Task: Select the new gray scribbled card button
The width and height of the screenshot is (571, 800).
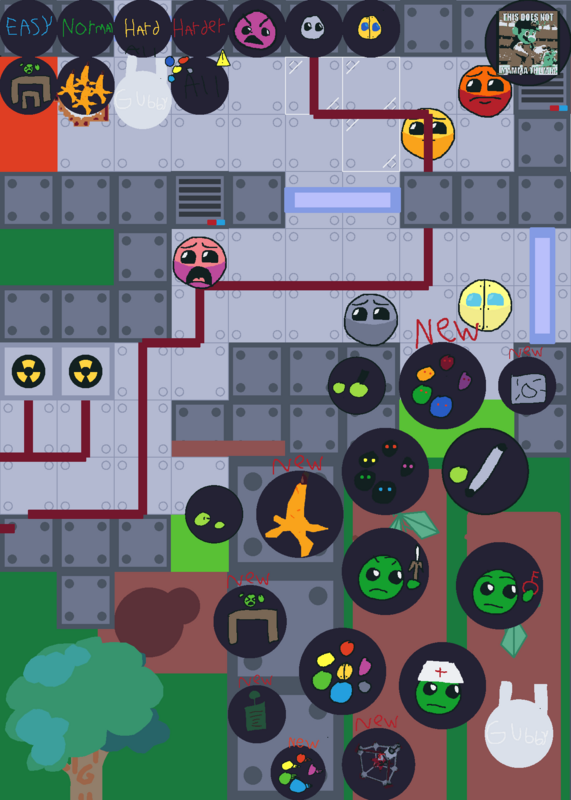Action: point(527,386)
